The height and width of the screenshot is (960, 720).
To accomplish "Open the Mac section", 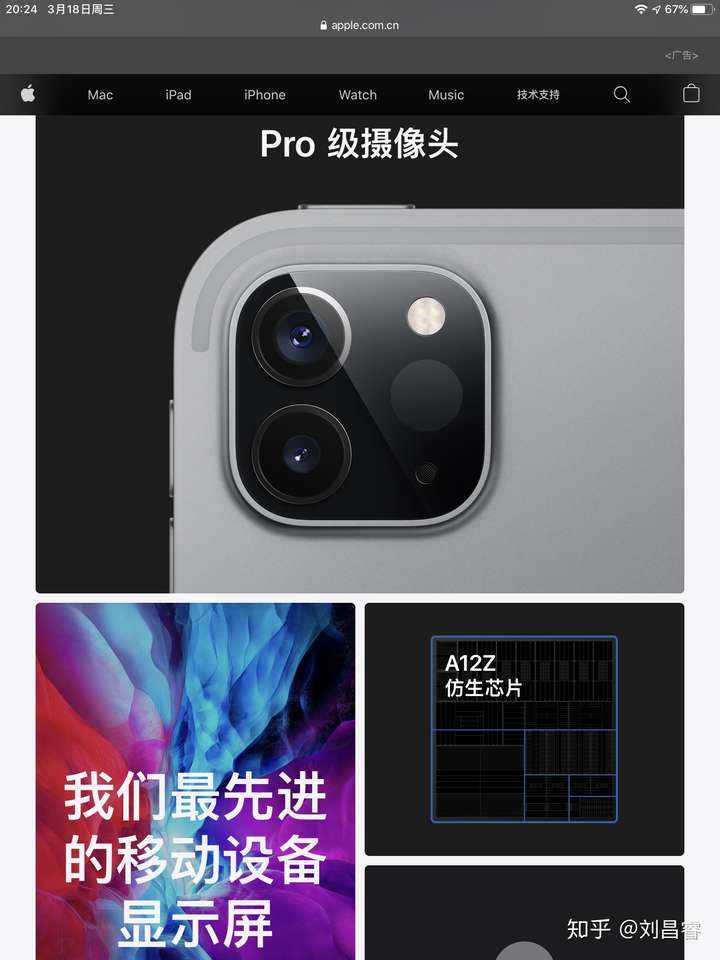I will tap(100, 95).
